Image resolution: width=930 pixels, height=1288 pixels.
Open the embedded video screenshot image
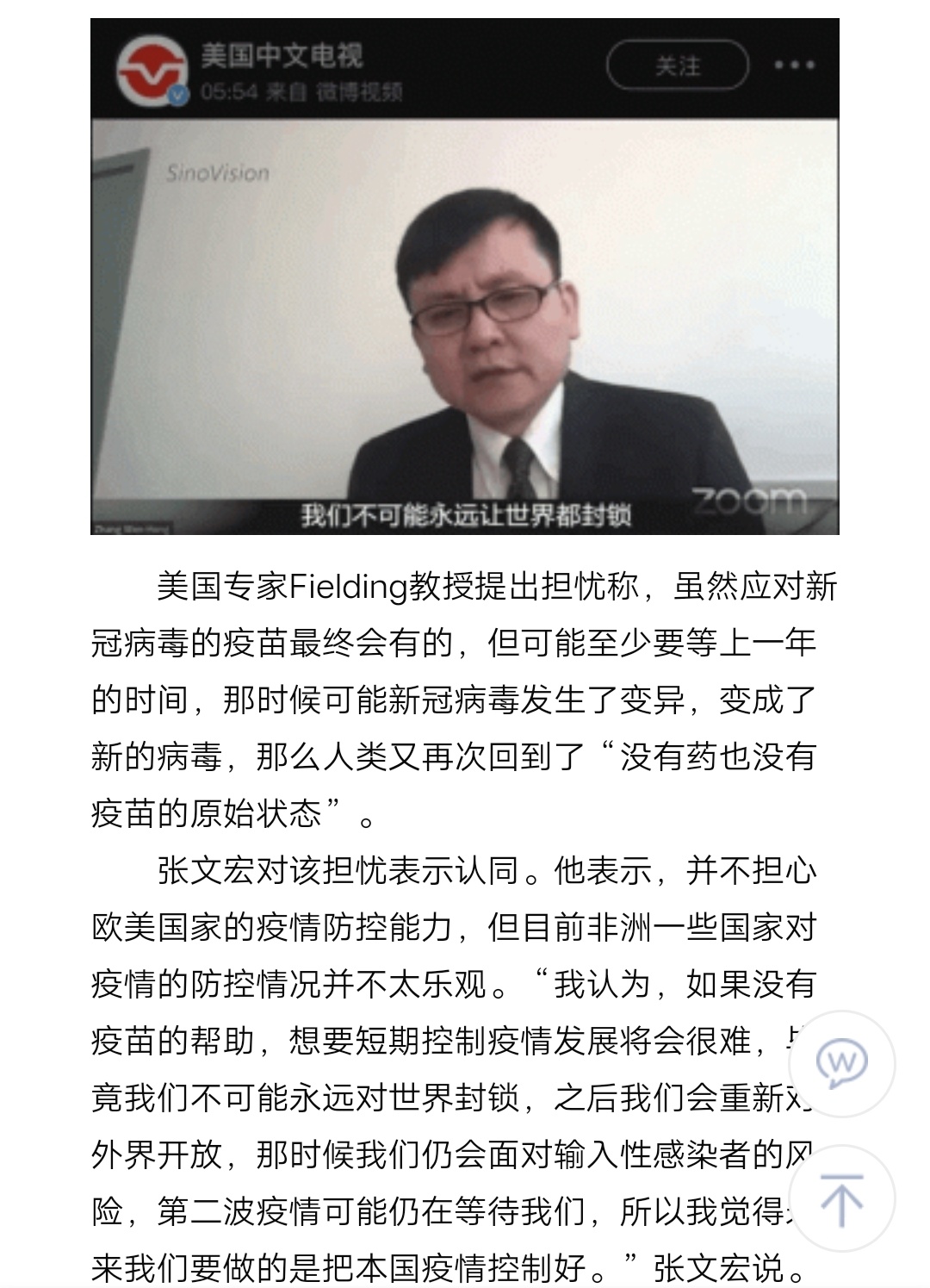(x=464, y=326)
